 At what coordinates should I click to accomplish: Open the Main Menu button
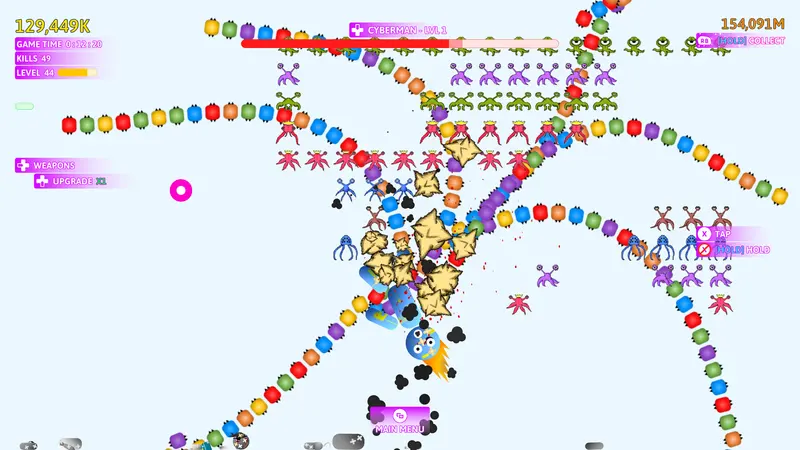click(400, 421)
